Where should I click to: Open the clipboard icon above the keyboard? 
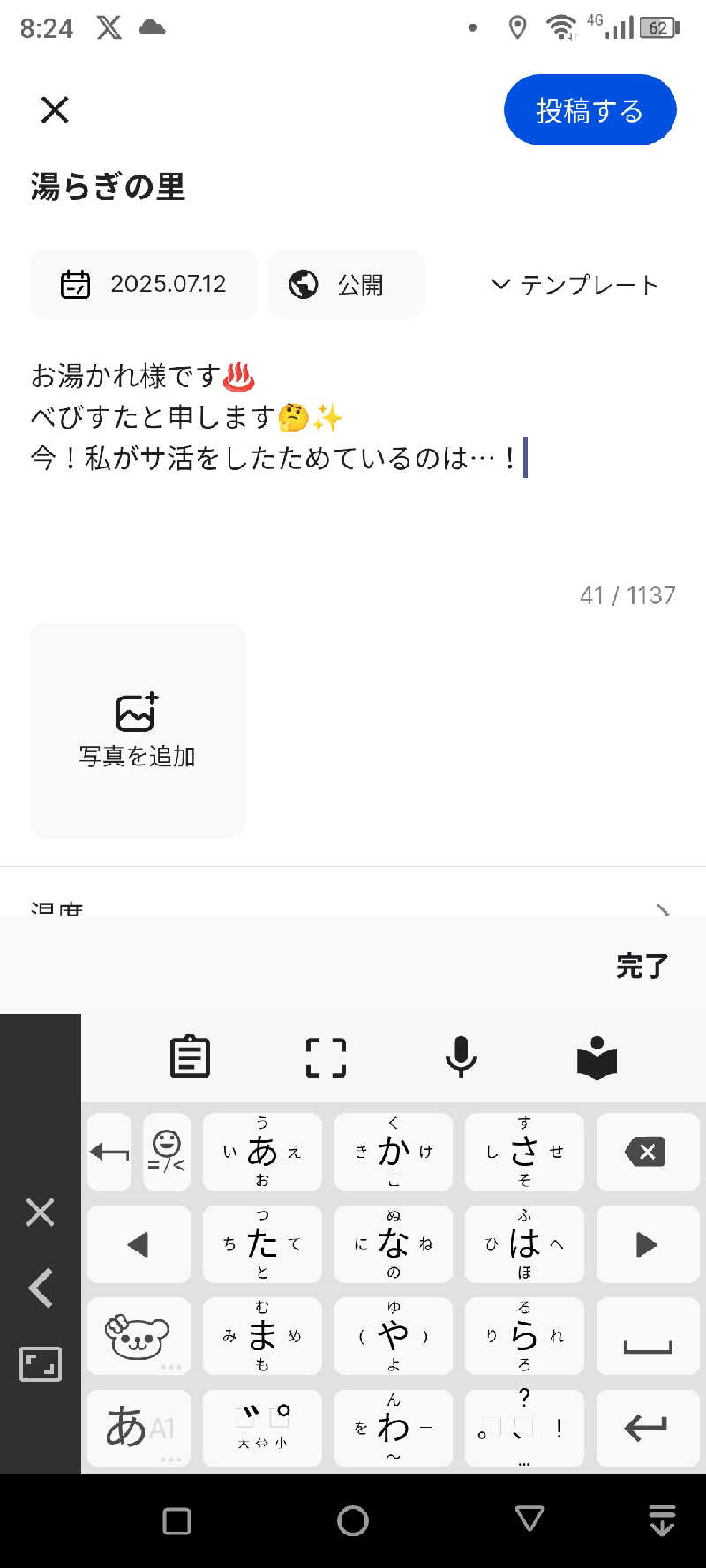tap(189, 1057)
